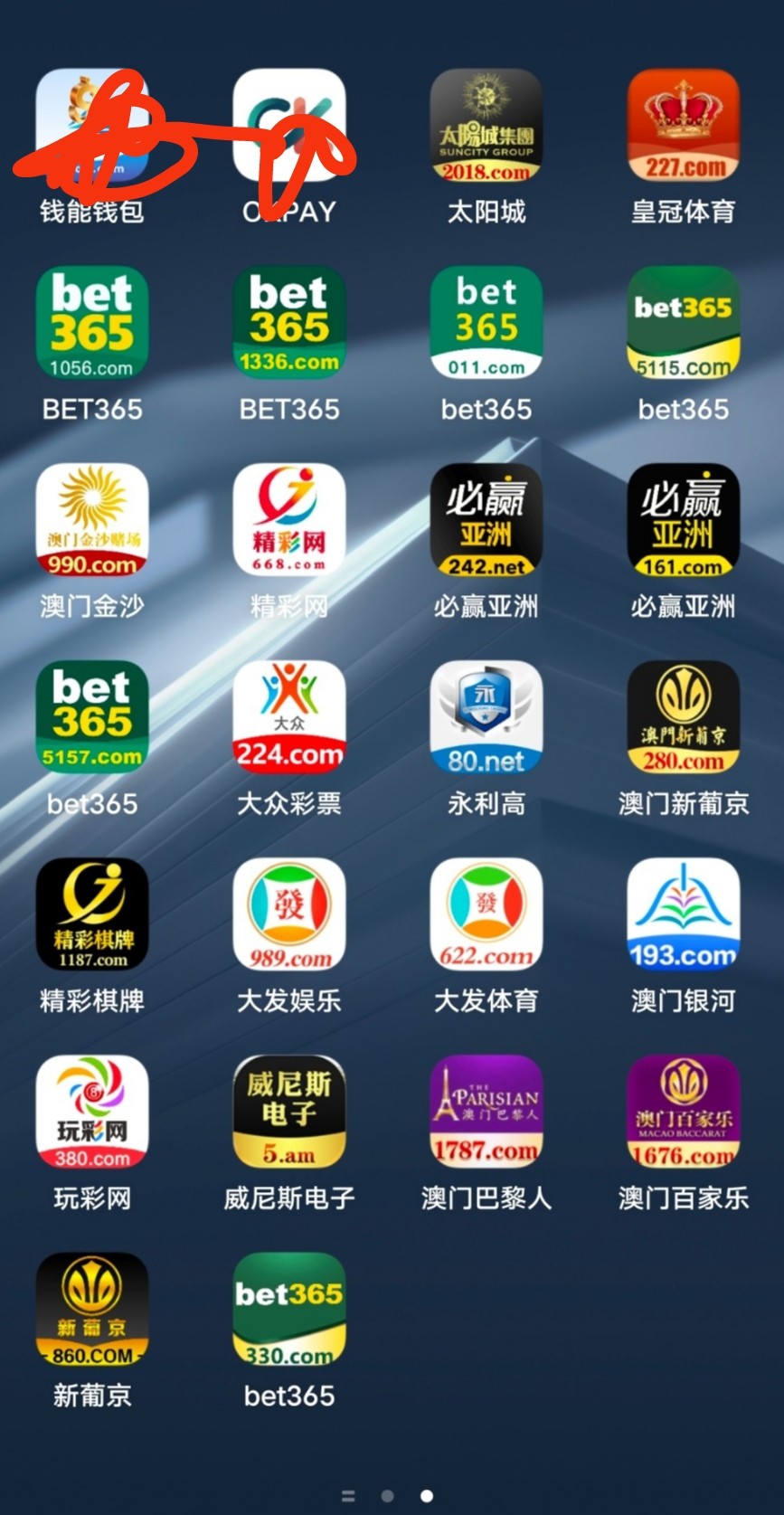
Task: Open the 澳门金沙 app
Action: click(92, 521)
